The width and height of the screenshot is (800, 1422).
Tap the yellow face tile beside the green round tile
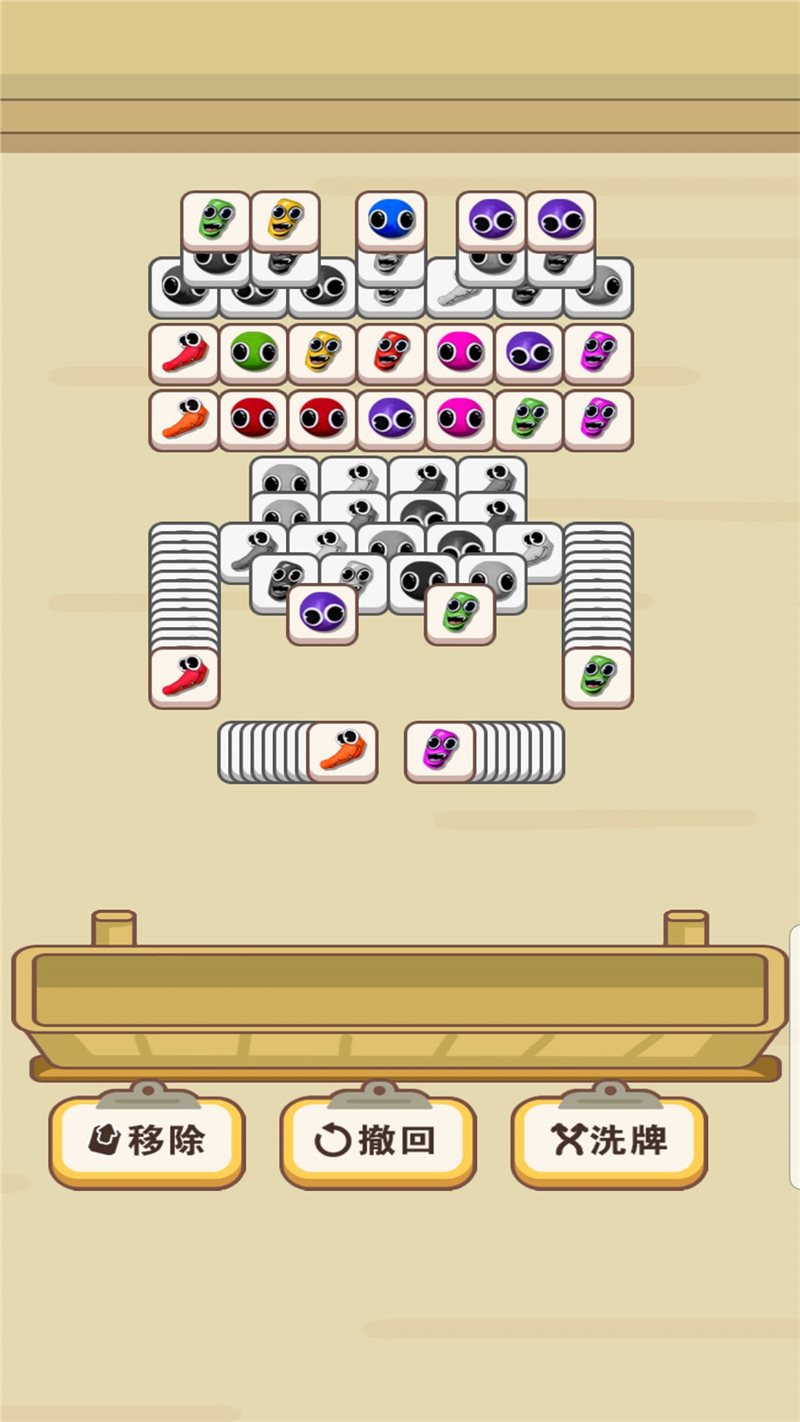(322, 352)
